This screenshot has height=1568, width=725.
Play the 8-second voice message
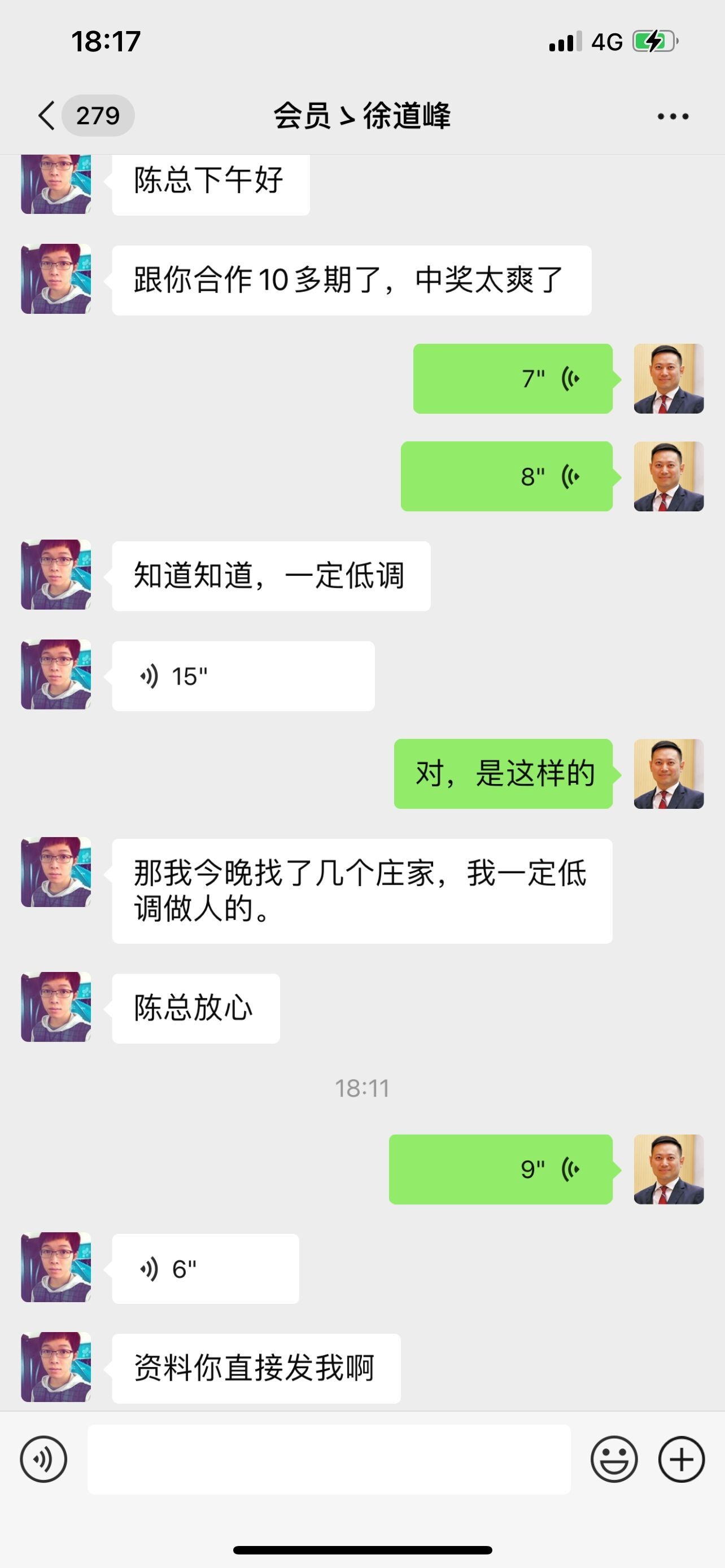[506, 476]
